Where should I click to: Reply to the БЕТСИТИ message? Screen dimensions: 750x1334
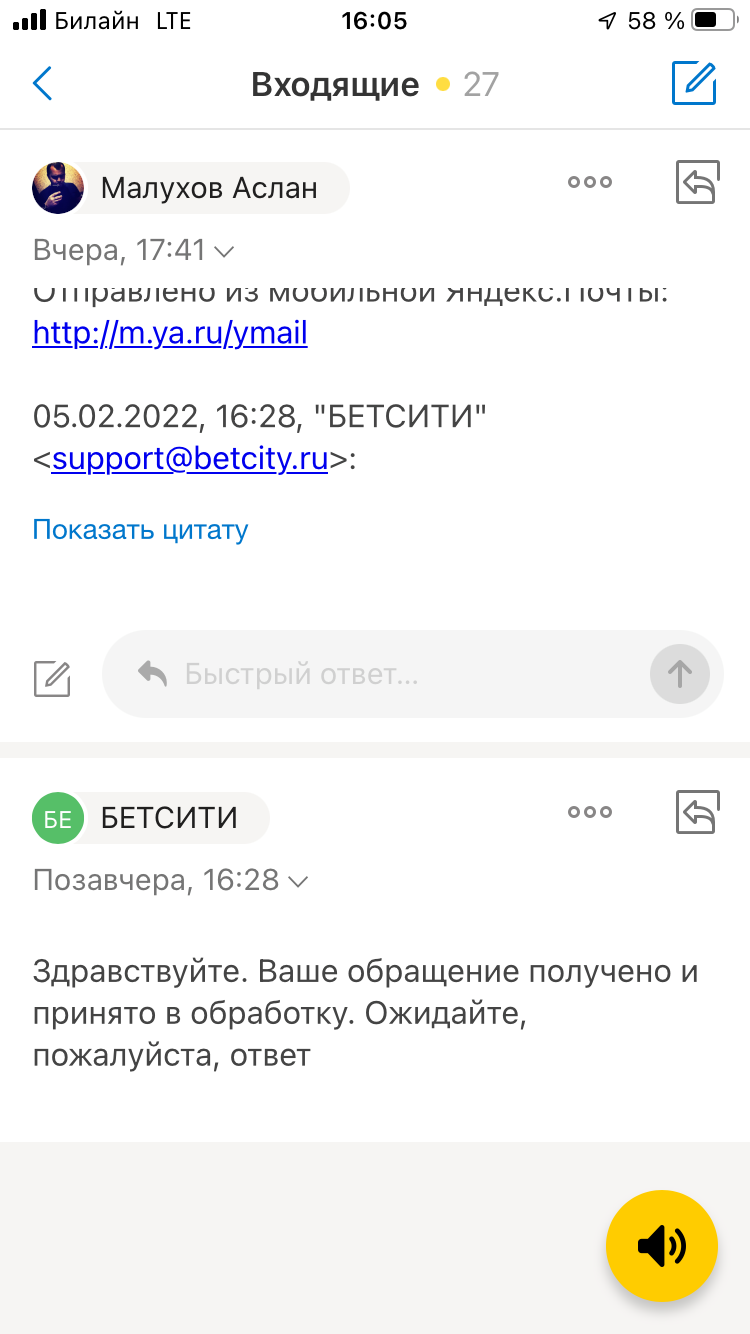697,812
